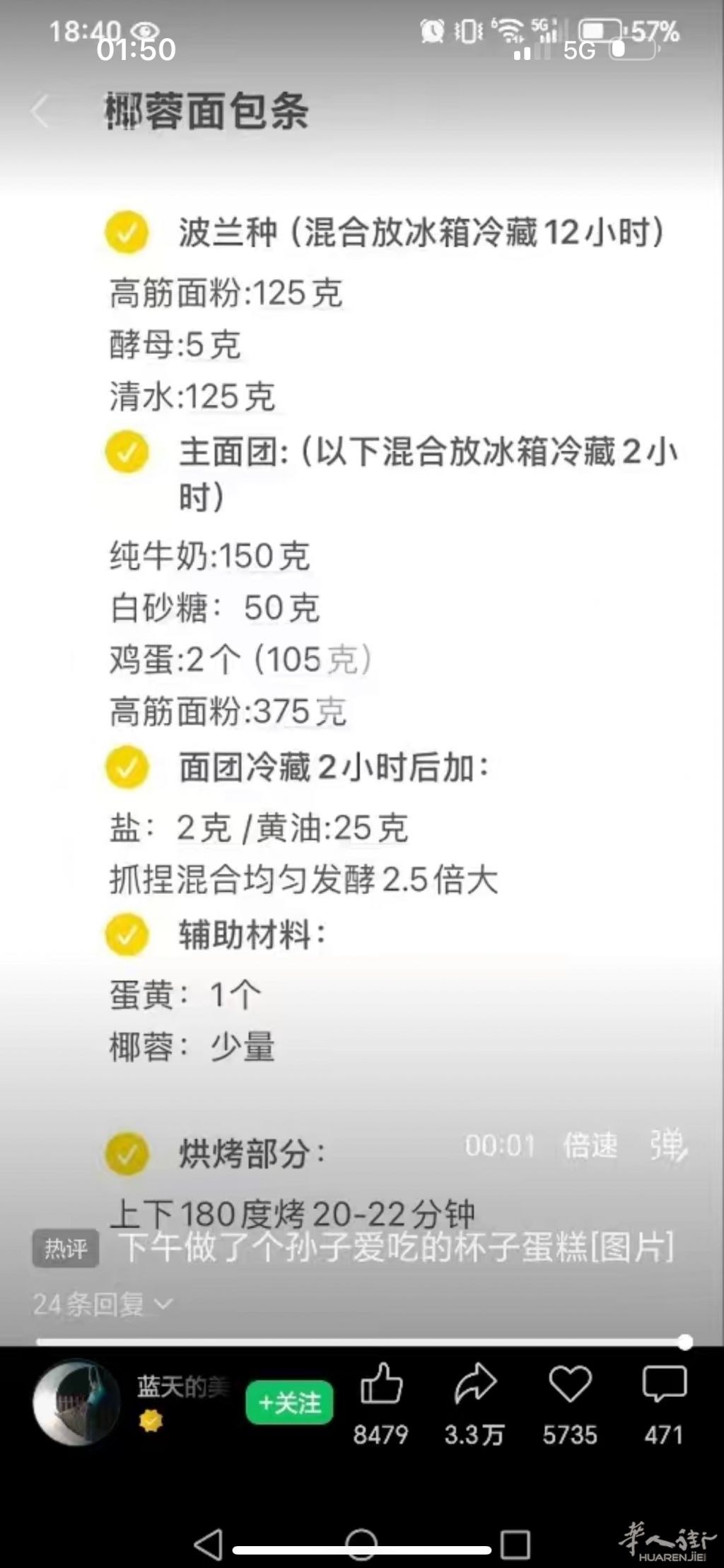Tap the video progress bar to seek

(361, 1342)
